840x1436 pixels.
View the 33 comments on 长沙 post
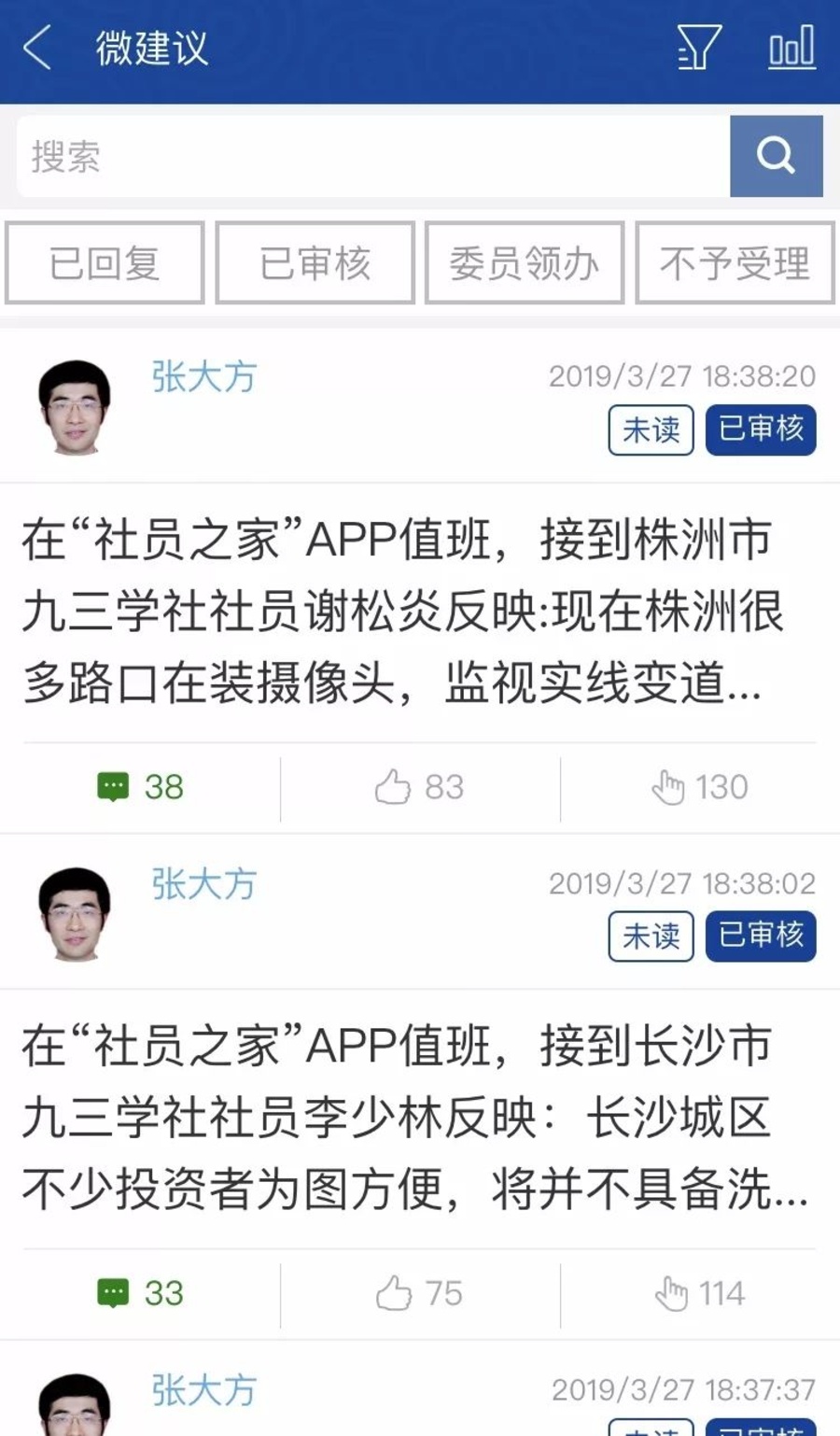(141, 1293)
